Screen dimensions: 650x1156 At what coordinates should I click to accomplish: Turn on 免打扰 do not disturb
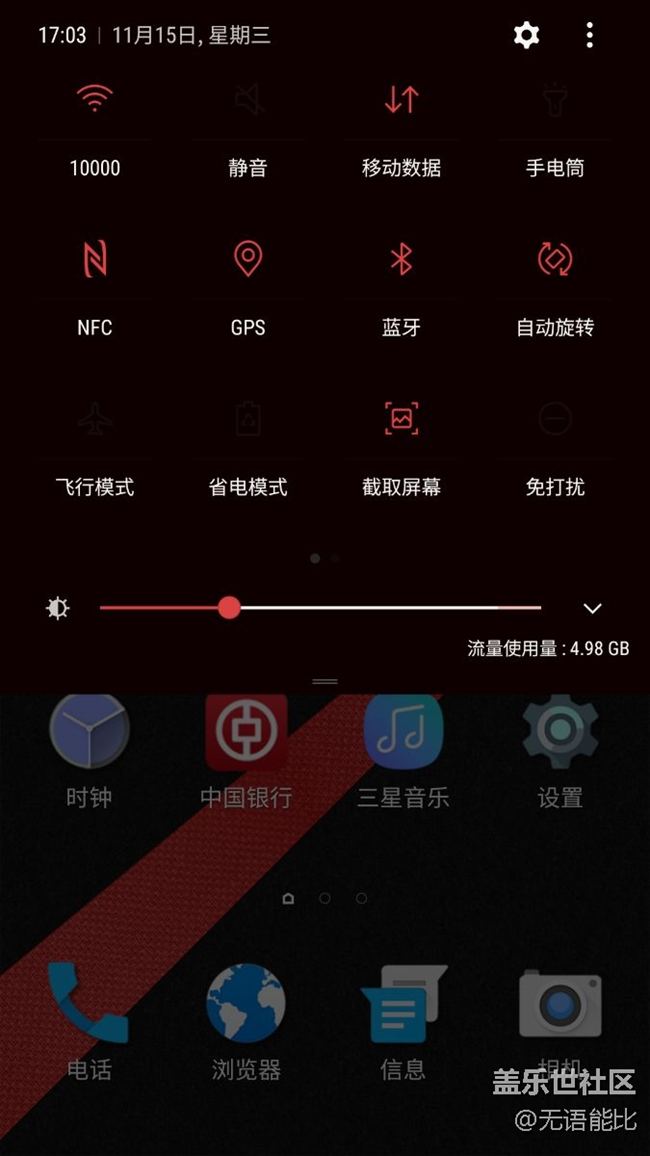(555, 419)
